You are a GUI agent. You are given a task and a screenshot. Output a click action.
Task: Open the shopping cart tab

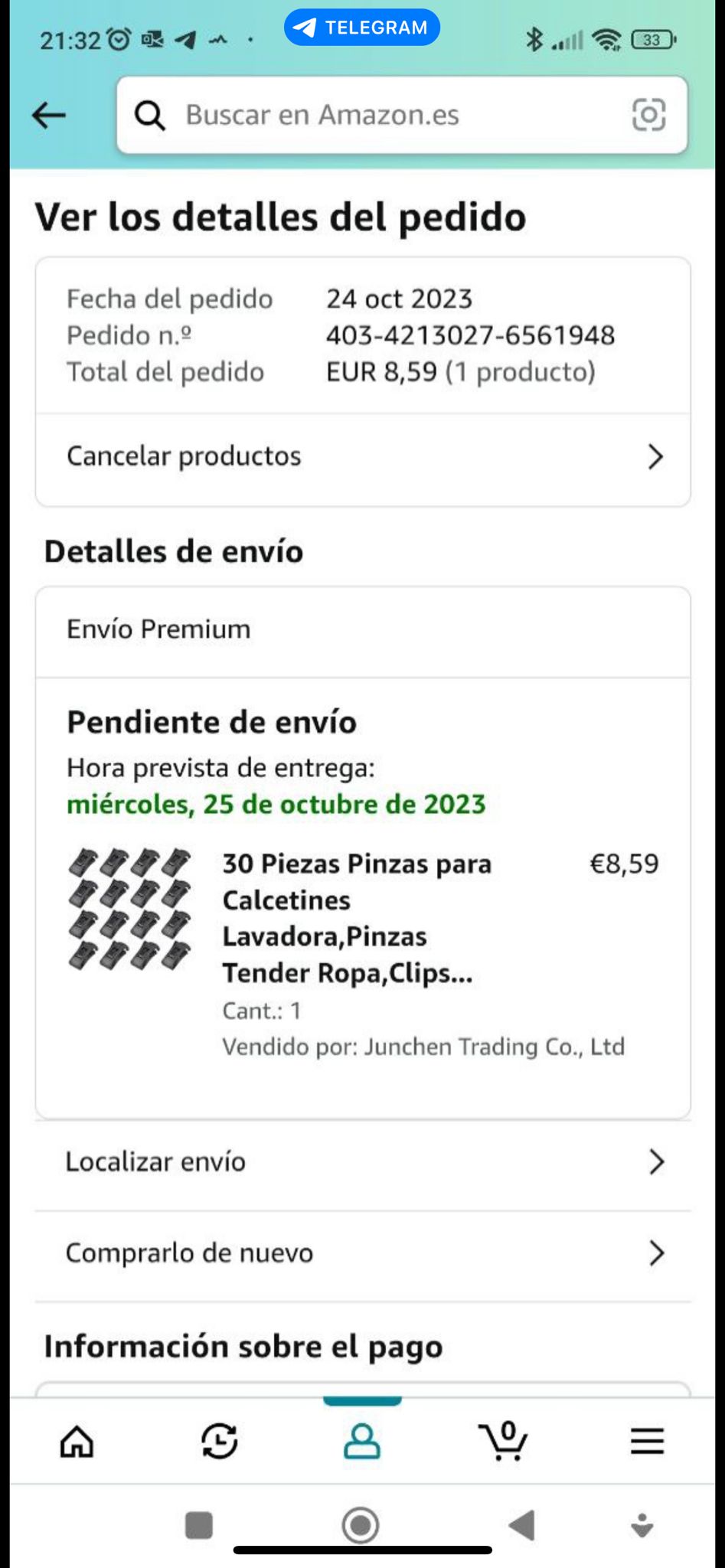[x=504, y=1442]
